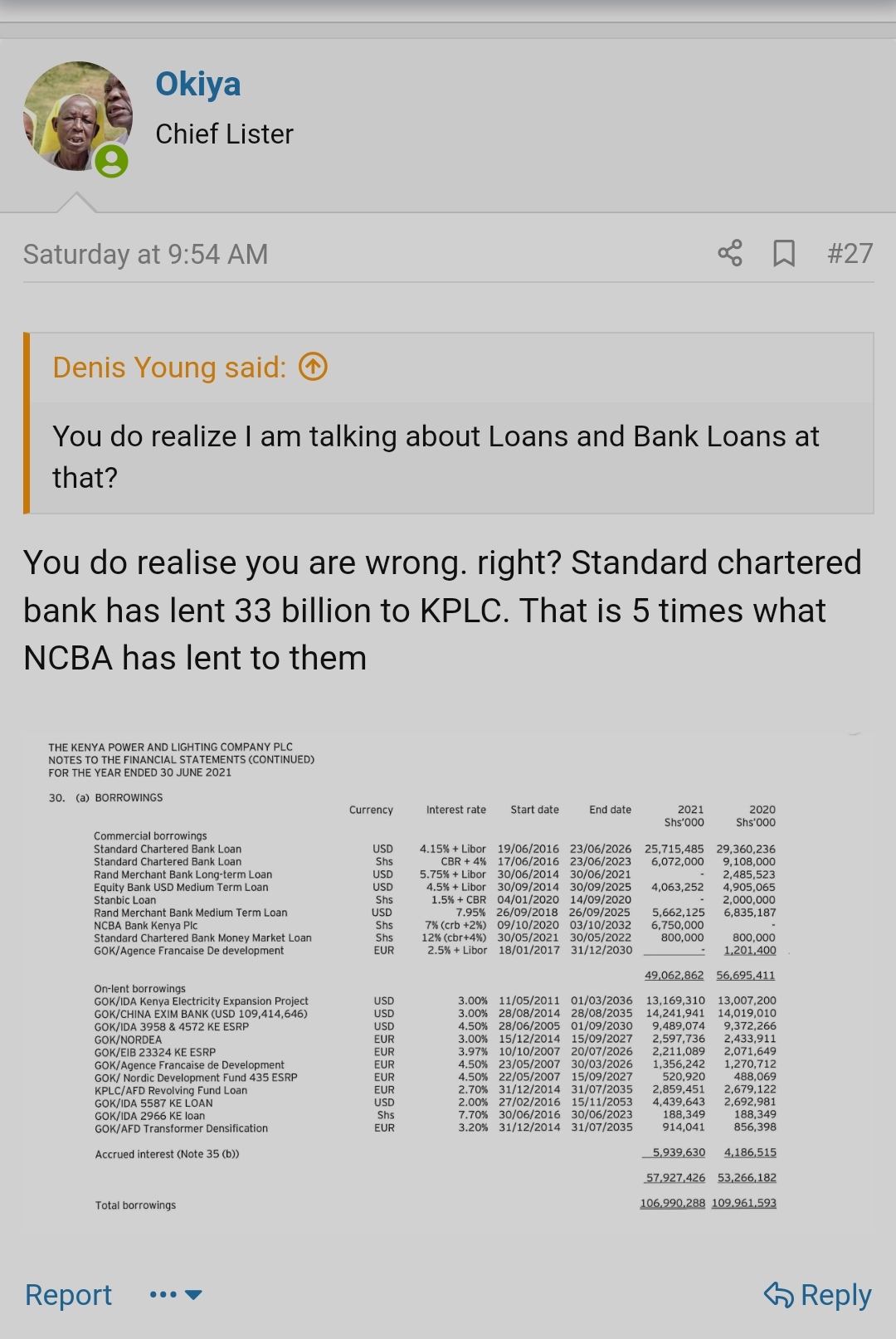Reply to Okiya's post
Viewport: 896px width, 1339px height.
point(817,1294)
